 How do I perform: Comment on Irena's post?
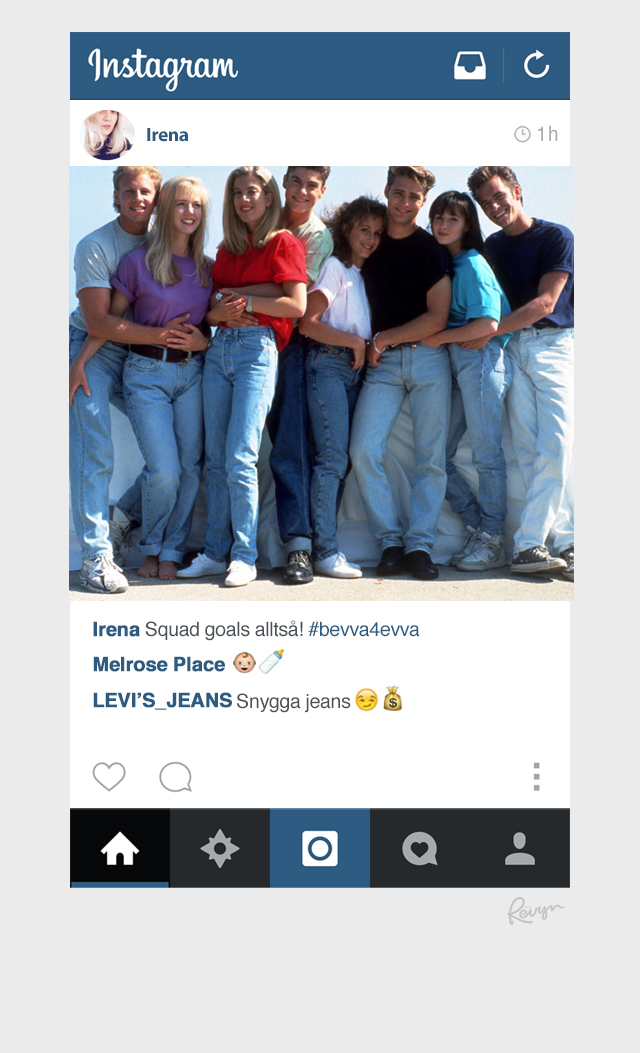[175, 777]
